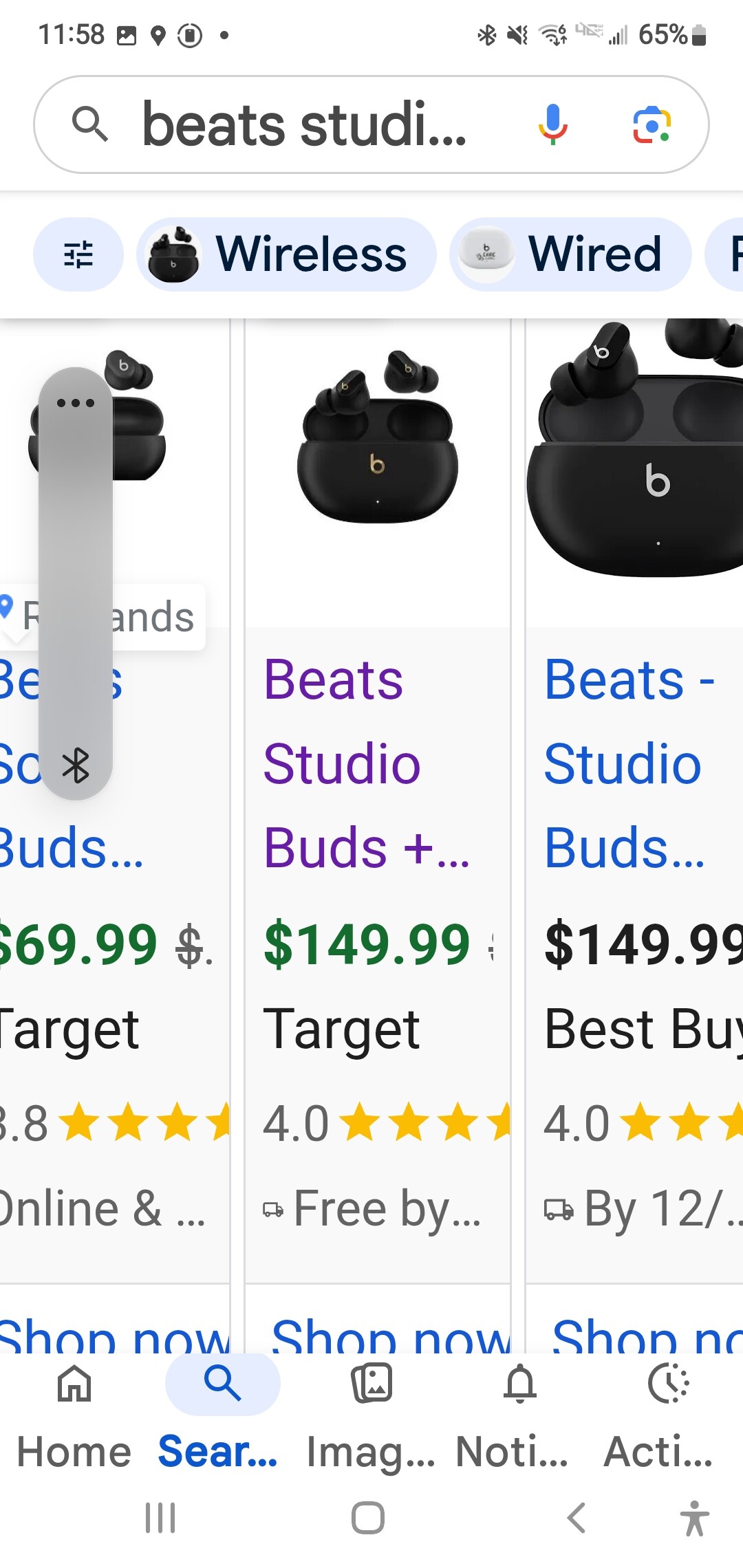Tap the Bluetooth icon on floating panel
Viewport: 743px width, 1568px height.
click(76, 765)
